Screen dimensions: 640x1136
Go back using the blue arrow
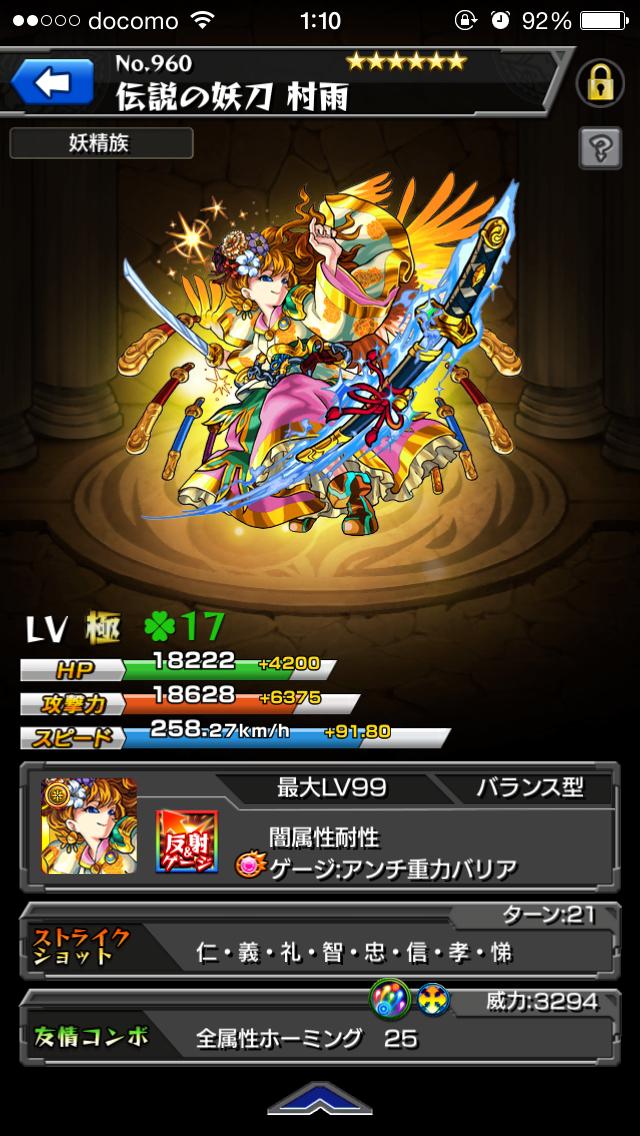pos(49,84)
